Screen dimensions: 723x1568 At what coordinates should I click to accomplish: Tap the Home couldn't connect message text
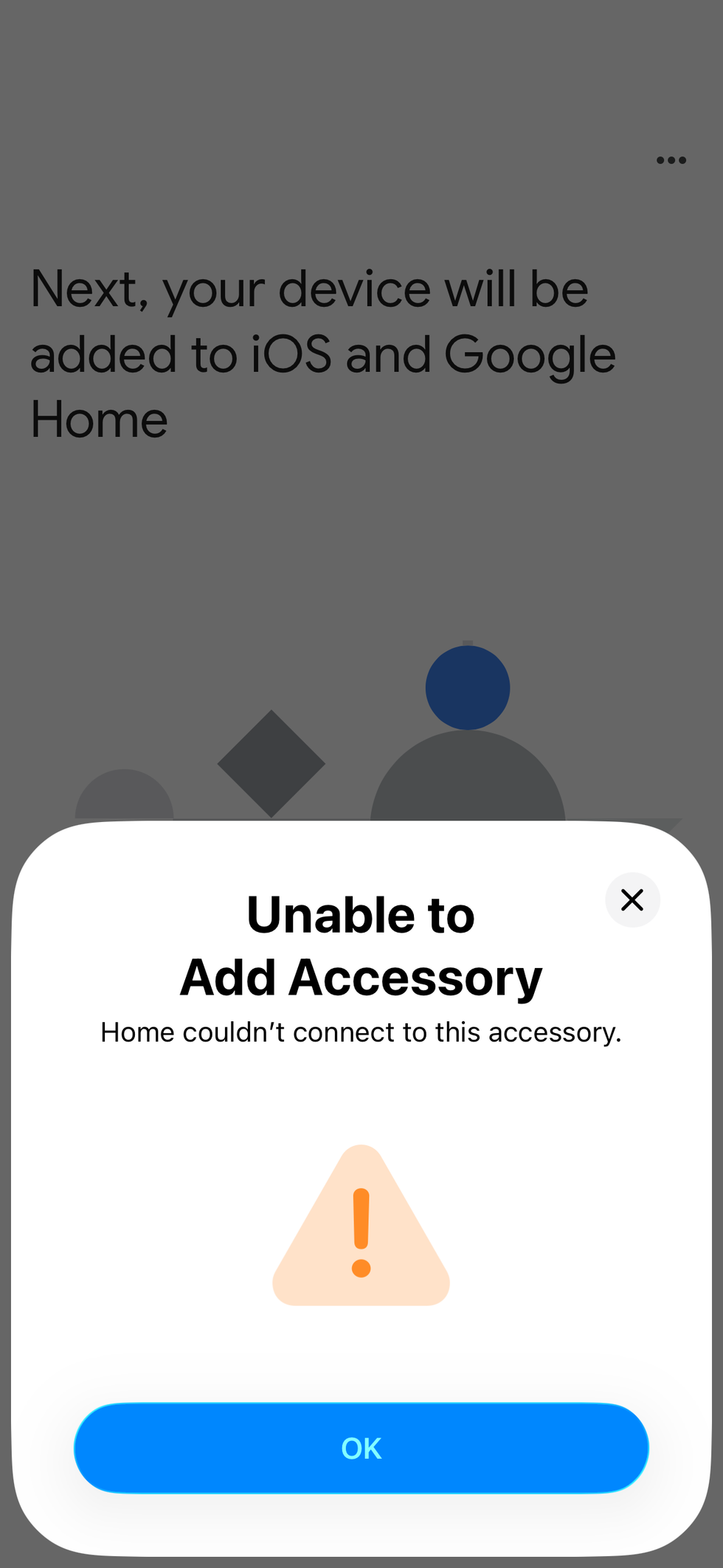coord(361,1032)
